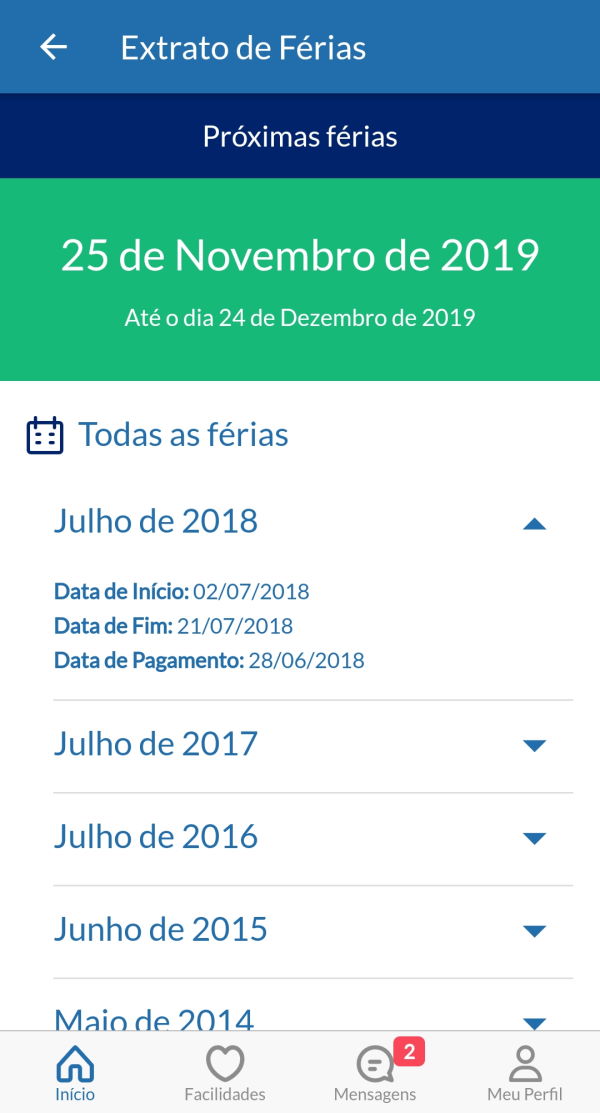This screenshot has width=600, height=1113.
Task: Switch to the Início tab
Action: (x=75, y=1073)
